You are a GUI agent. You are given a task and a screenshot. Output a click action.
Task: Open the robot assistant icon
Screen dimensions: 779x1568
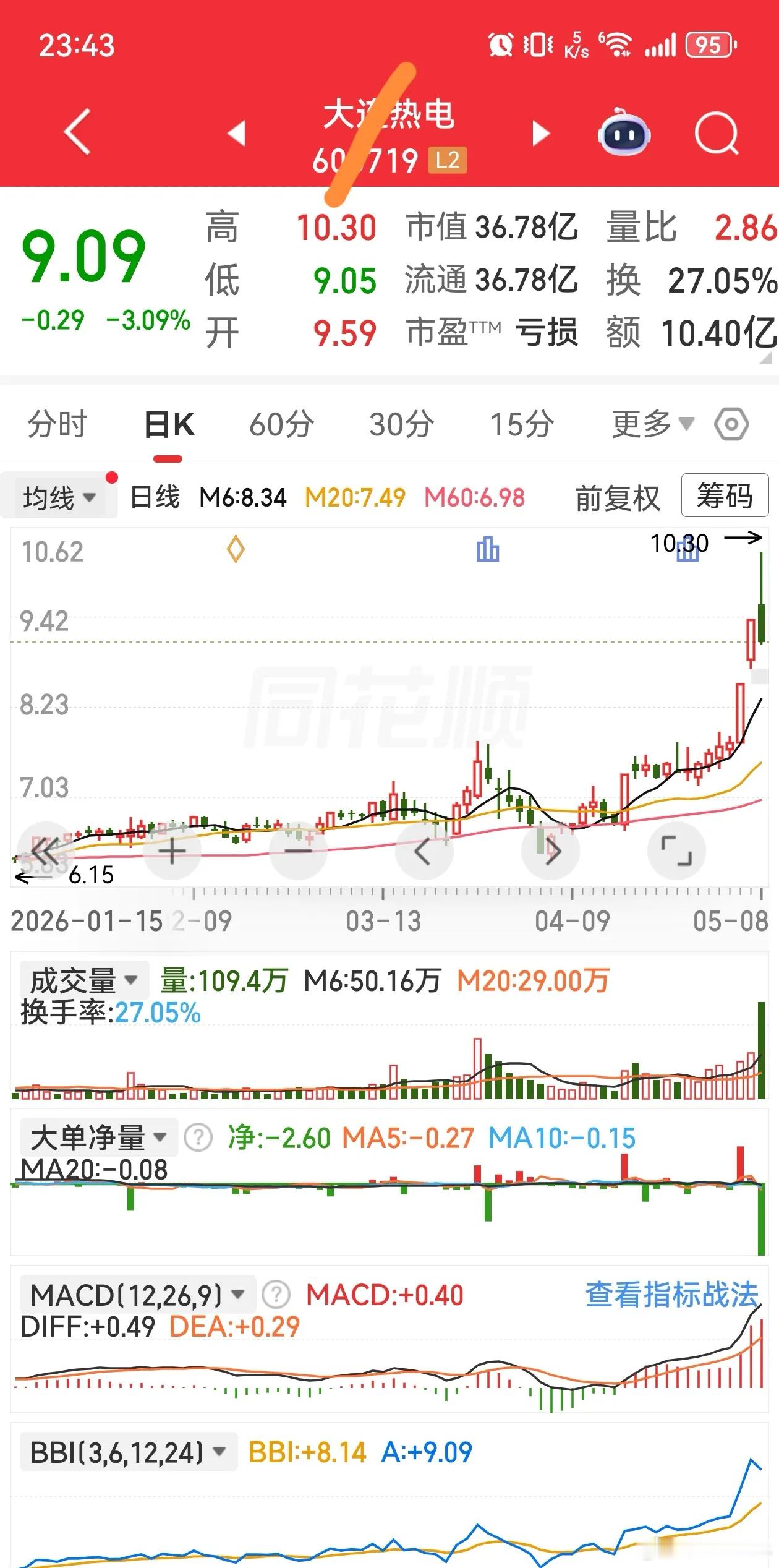point(624,132)
